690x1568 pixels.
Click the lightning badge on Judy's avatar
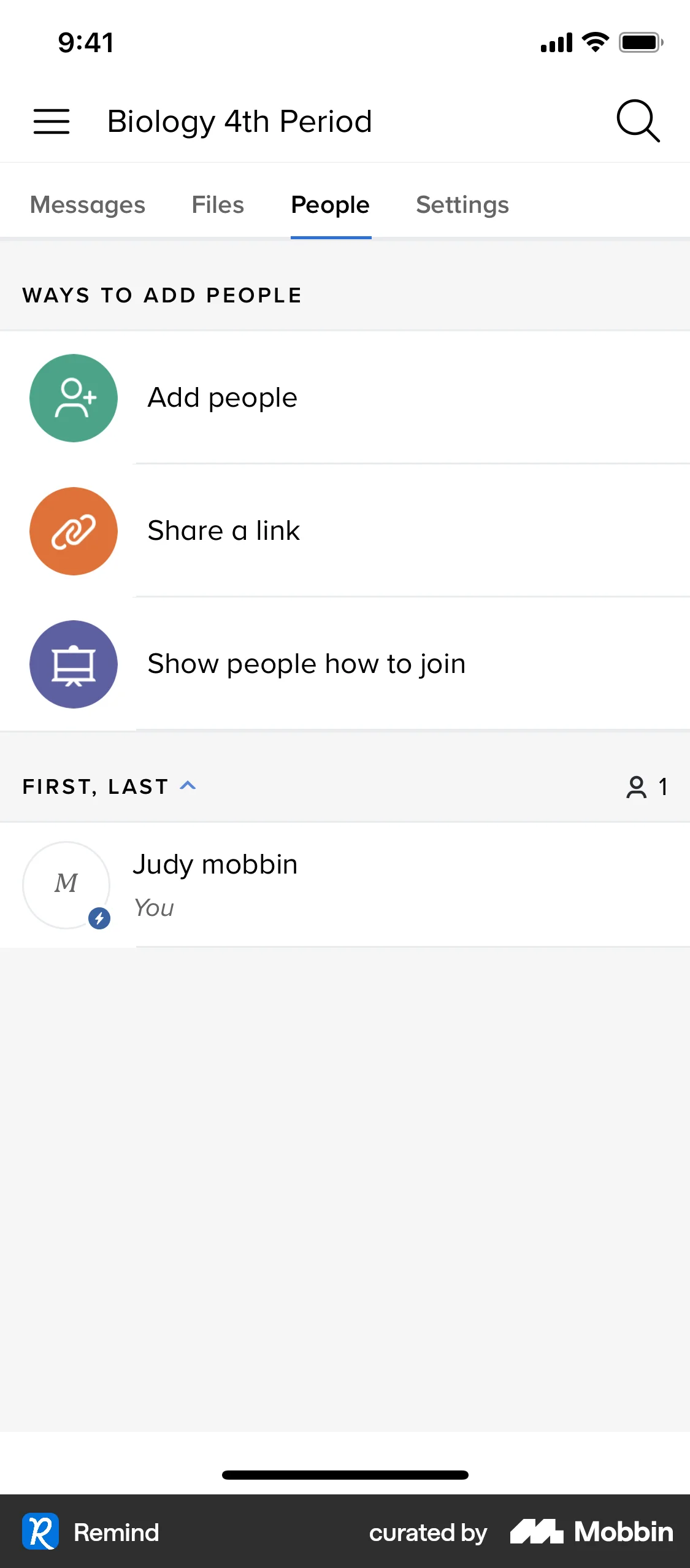point(99,919)
